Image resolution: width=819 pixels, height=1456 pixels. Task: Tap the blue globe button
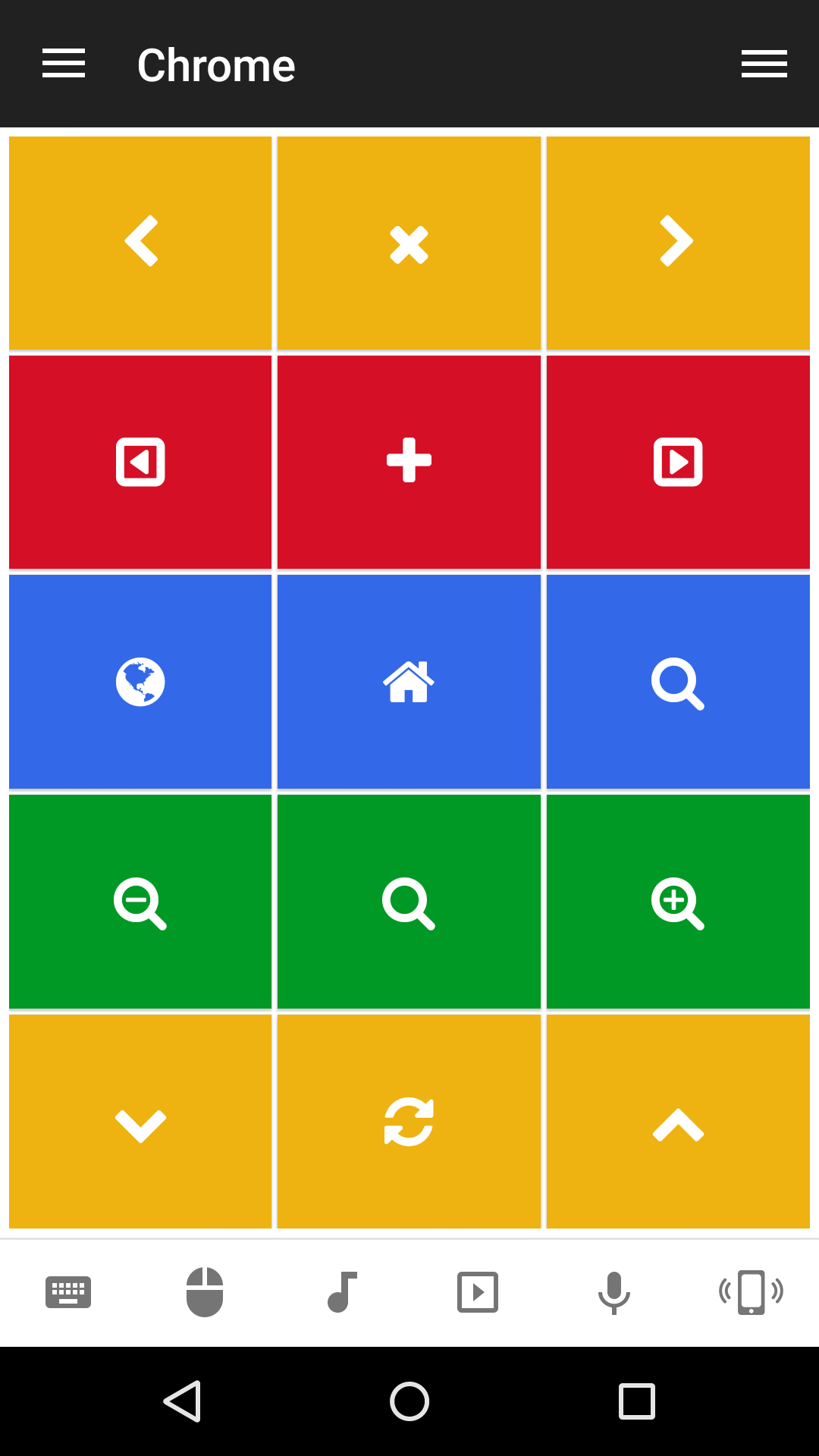(140, 682)
